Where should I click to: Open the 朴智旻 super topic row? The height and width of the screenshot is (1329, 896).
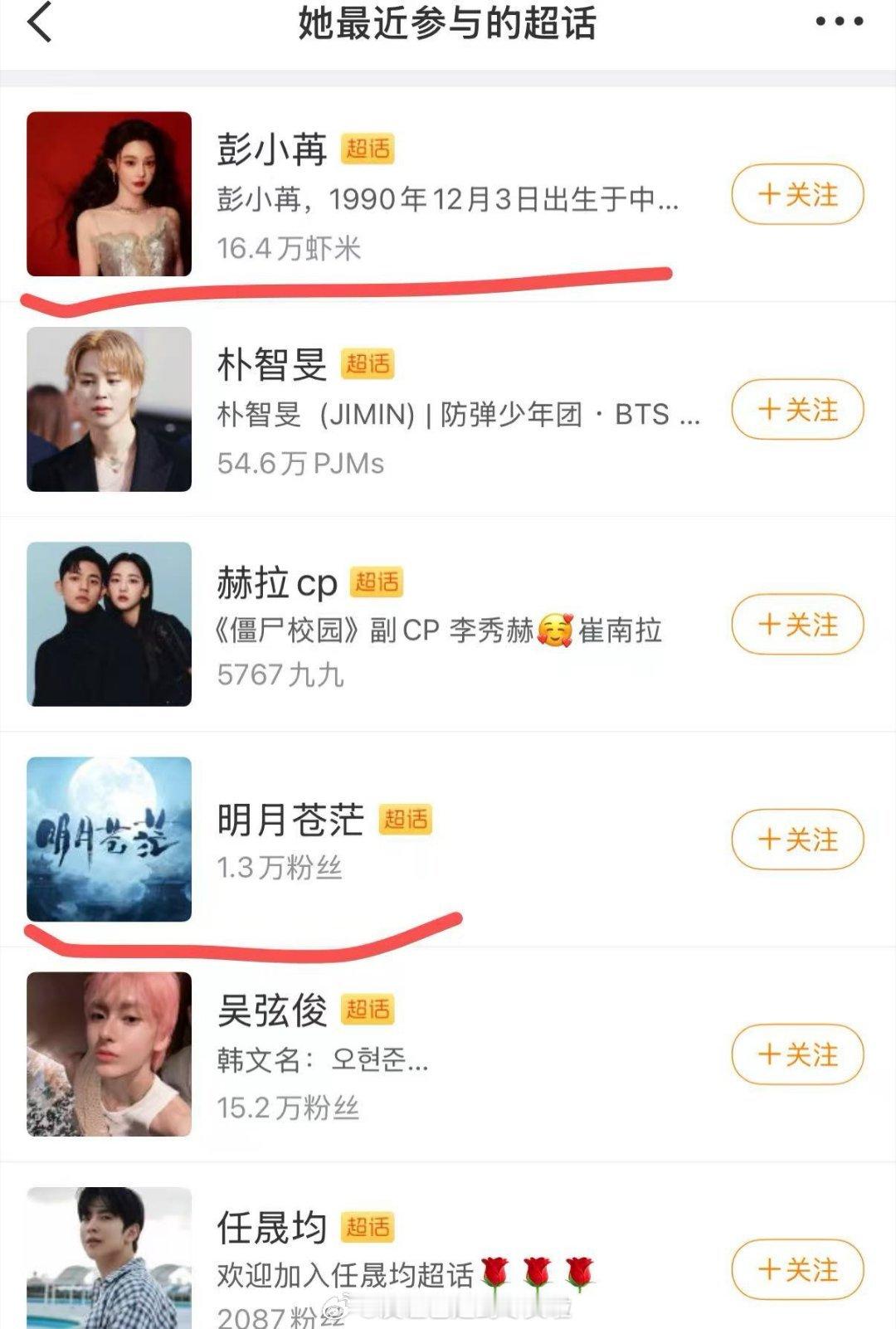click(x=448, y=412)
